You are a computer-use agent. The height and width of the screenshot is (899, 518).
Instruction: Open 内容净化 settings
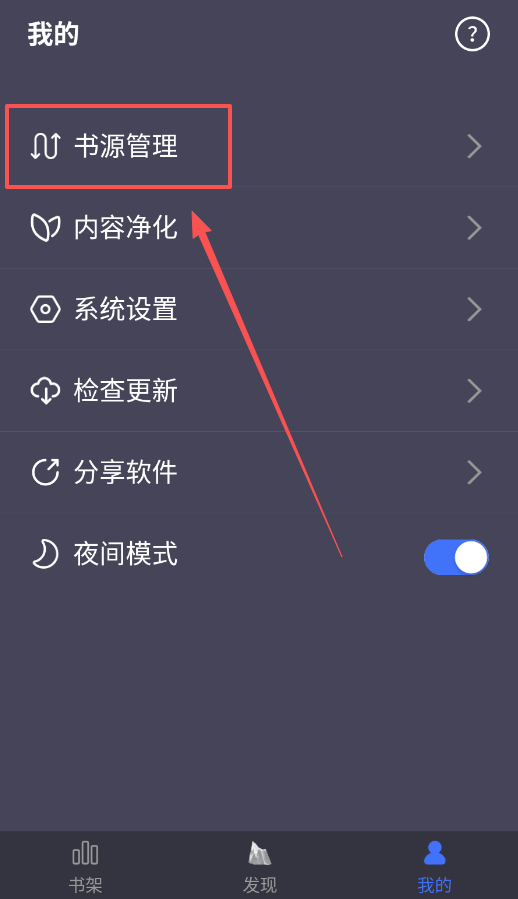[x=259, y=228]
